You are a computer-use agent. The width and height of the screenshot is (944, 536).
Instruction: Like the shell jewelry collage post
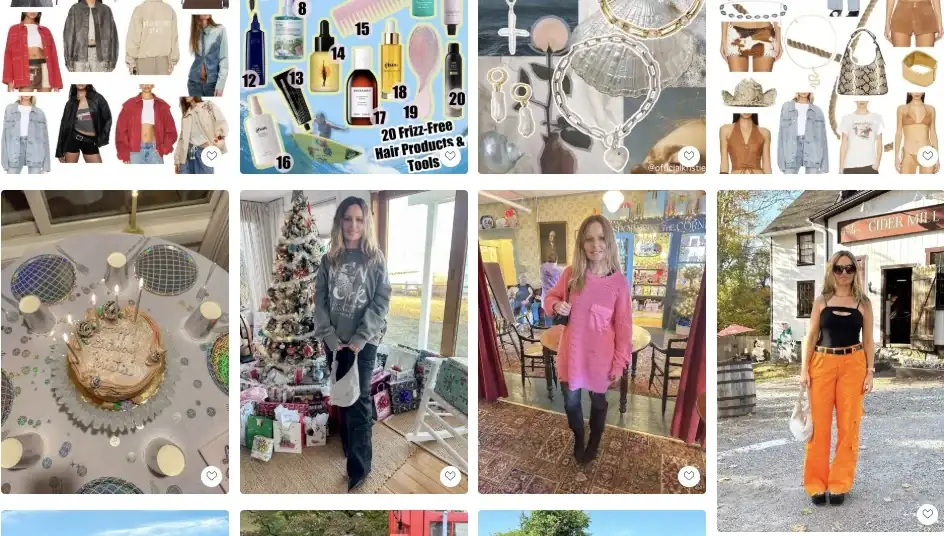coord(689,156)
